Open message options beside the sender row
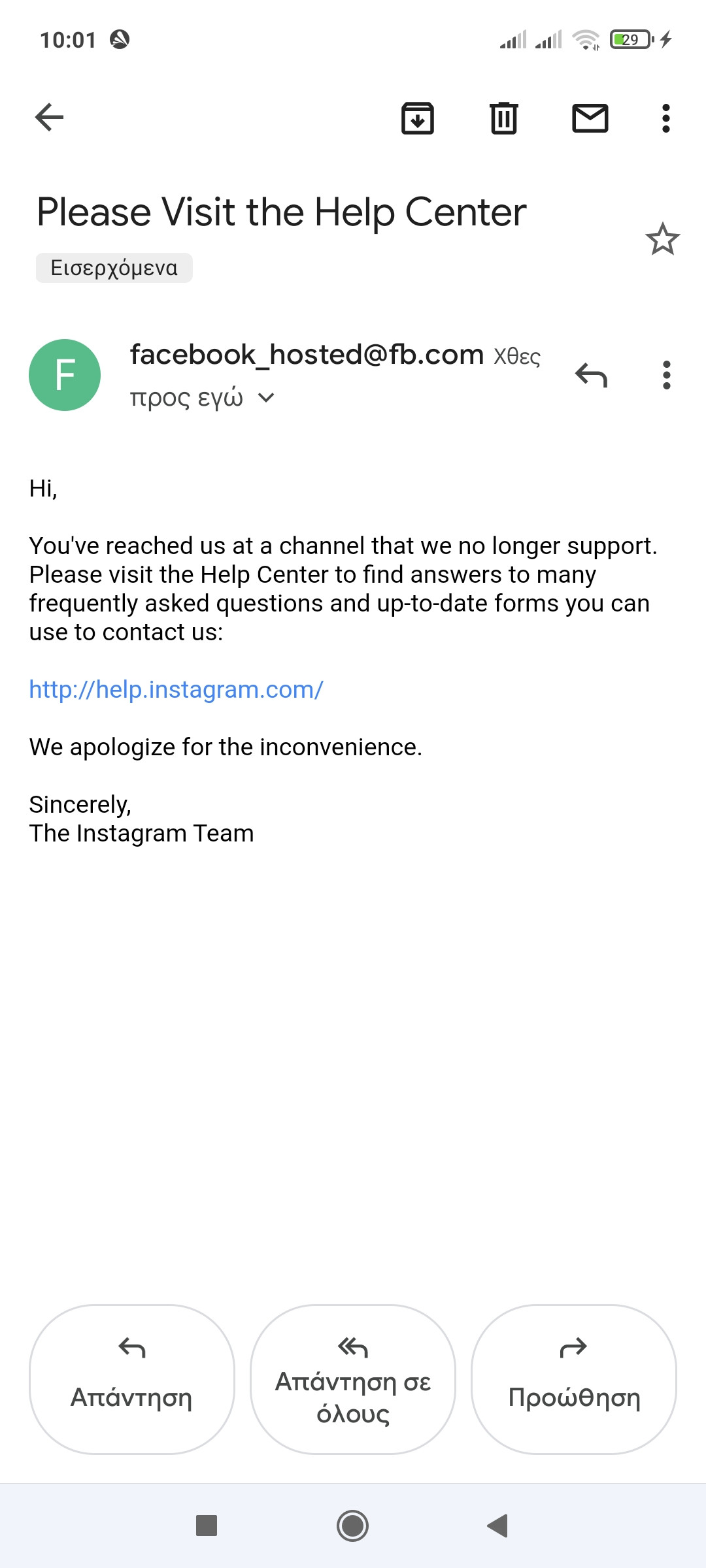Viewport: 706px width, 1568px height. coord(667,375)
